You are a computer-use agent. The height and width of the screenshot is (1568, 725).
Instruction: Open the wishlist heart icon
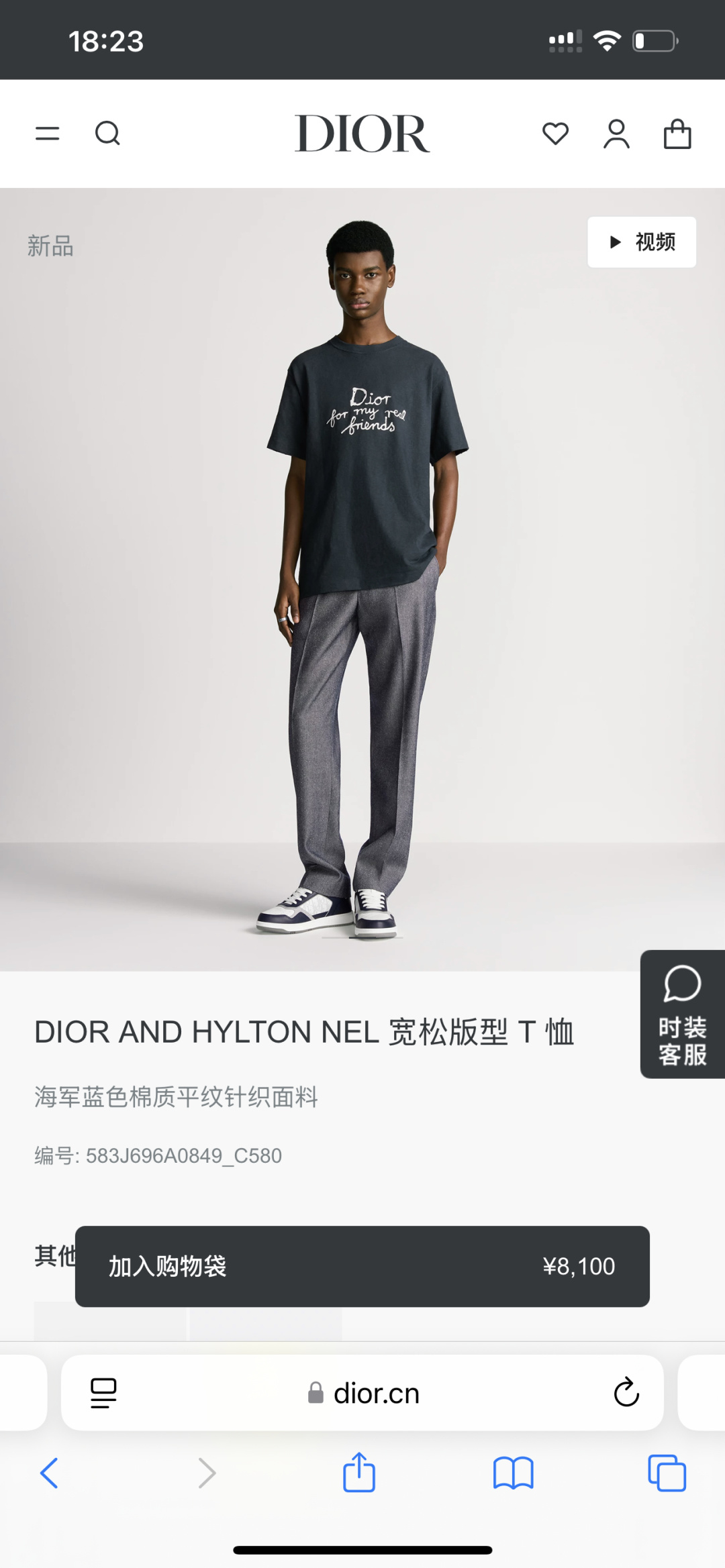click(555, 134)
